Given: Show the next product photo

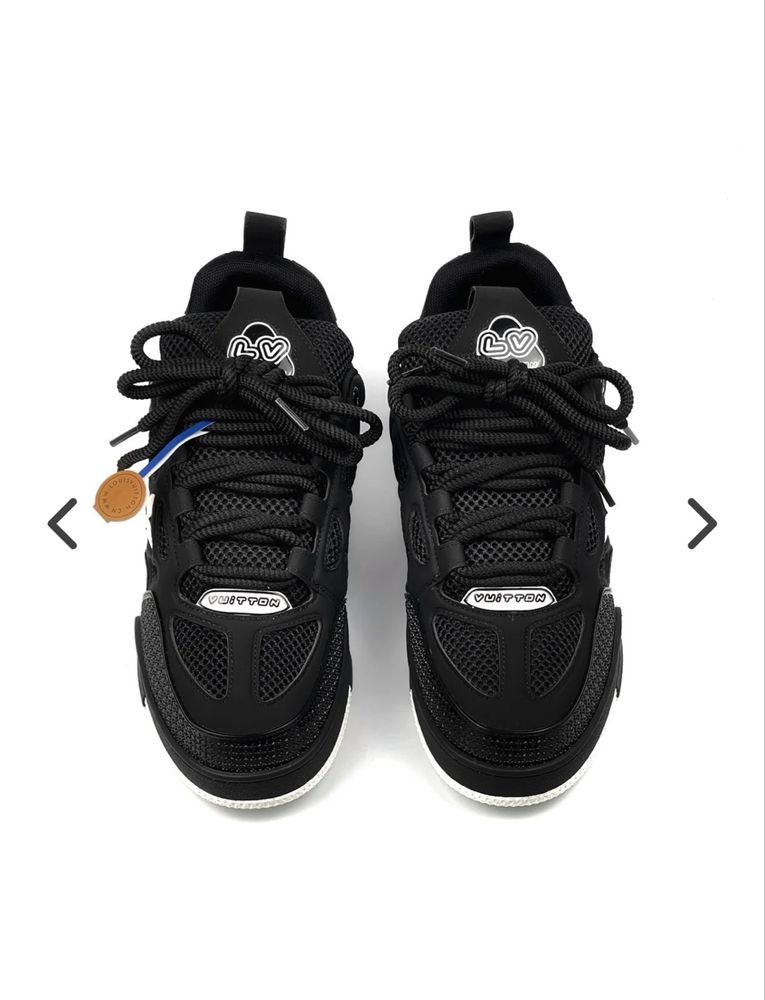Looking at the screenshot, I should pyautogui.click(x=702, y=523).
